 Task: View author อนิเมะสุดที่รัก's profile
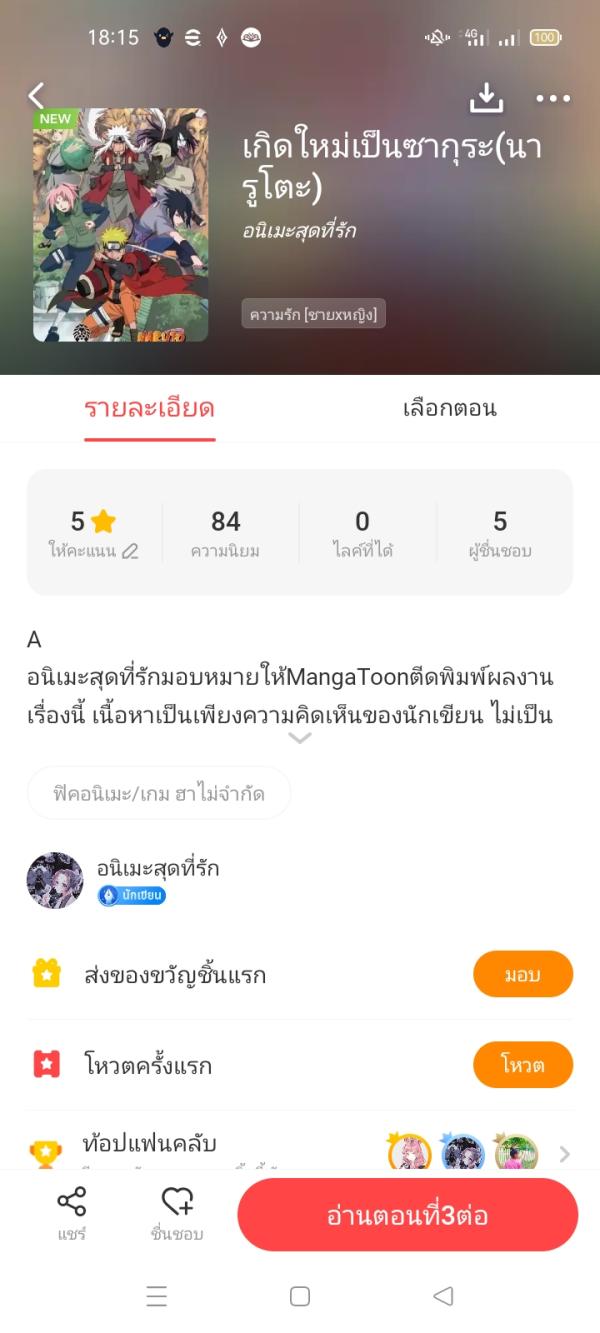click(x=56, y=880)
